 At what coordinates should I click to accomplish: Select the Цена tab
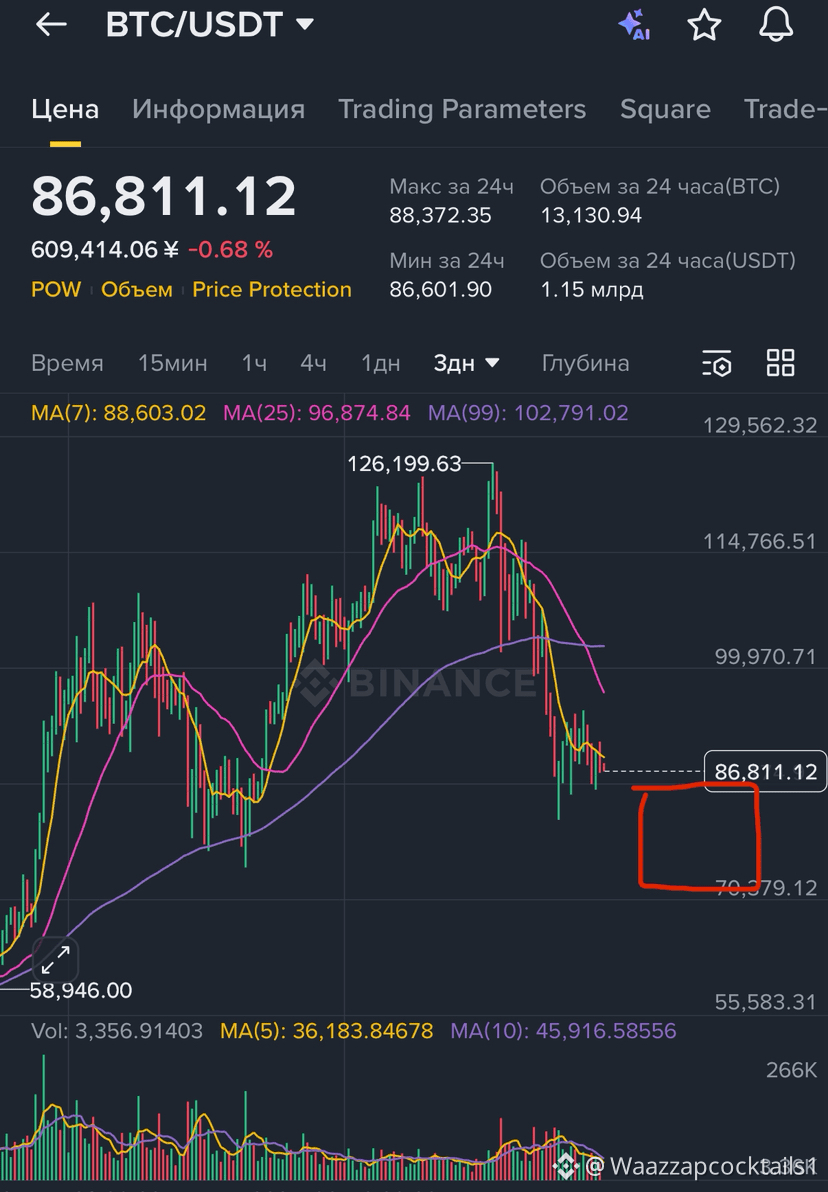(65, 109)
